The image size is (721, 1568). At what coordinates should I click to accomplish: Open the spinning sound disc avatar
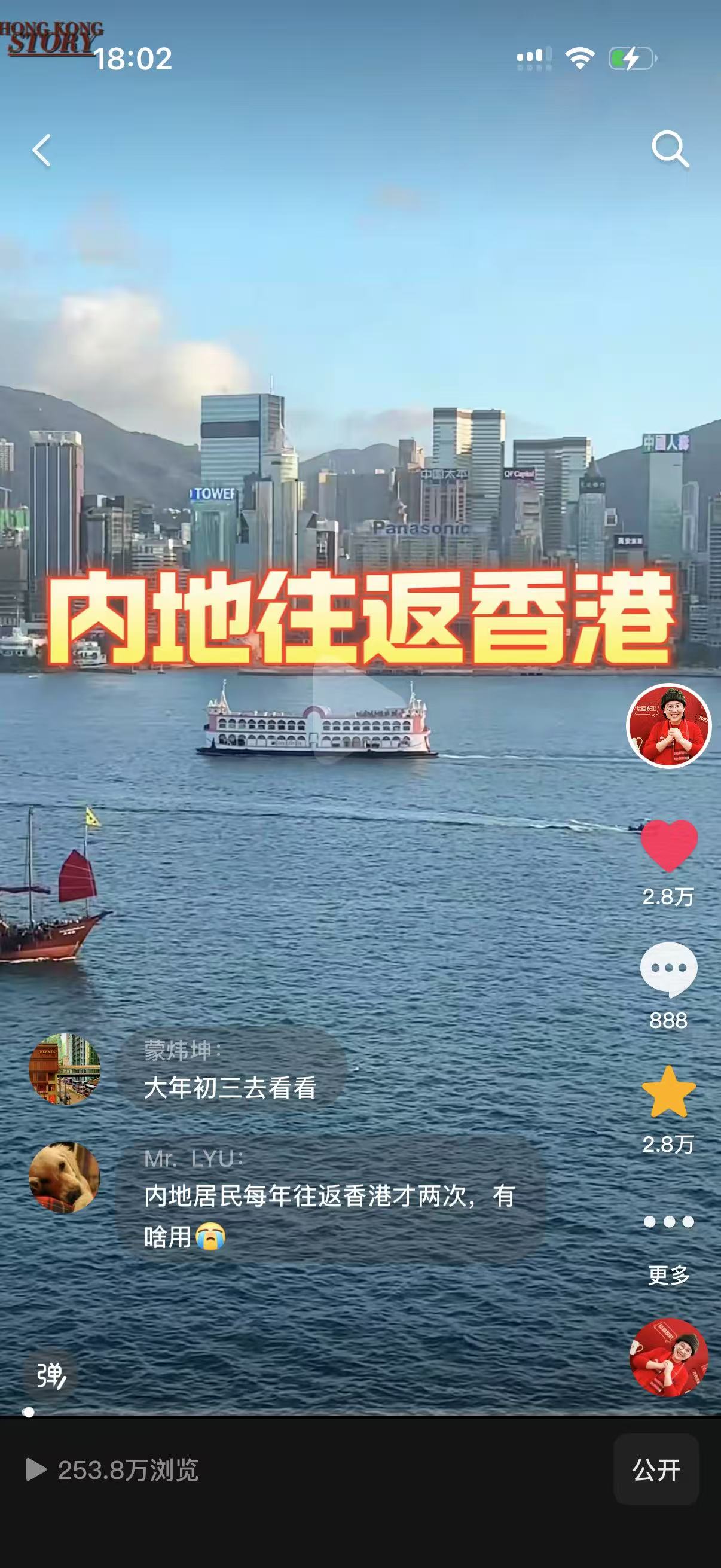pyautogui.click(x=668, y=1357)
